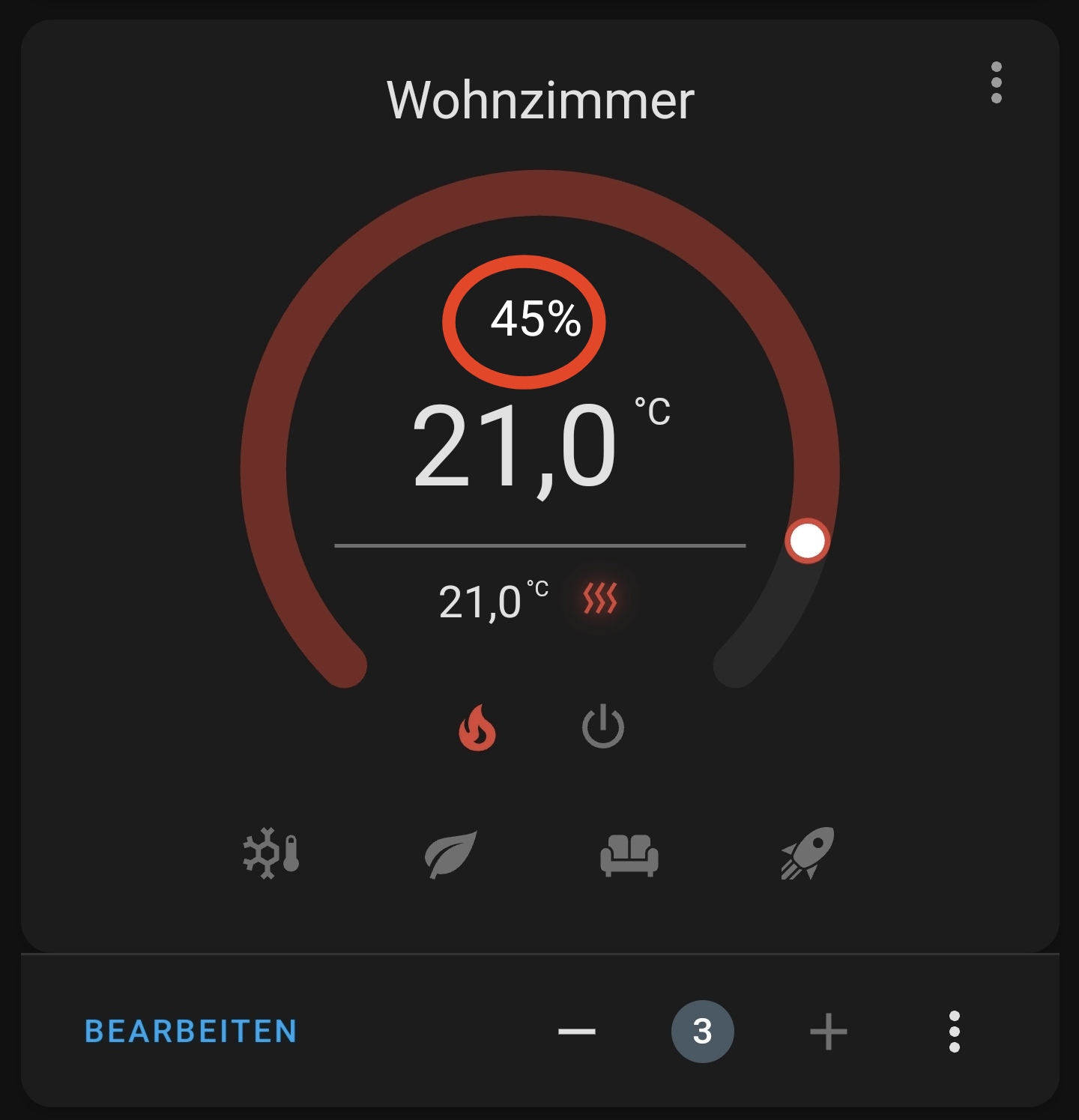The height and width of the screenshot is (1120, 1079).
Task: Turn the thermostat off with power icon
Action: (x=603, y=727)
